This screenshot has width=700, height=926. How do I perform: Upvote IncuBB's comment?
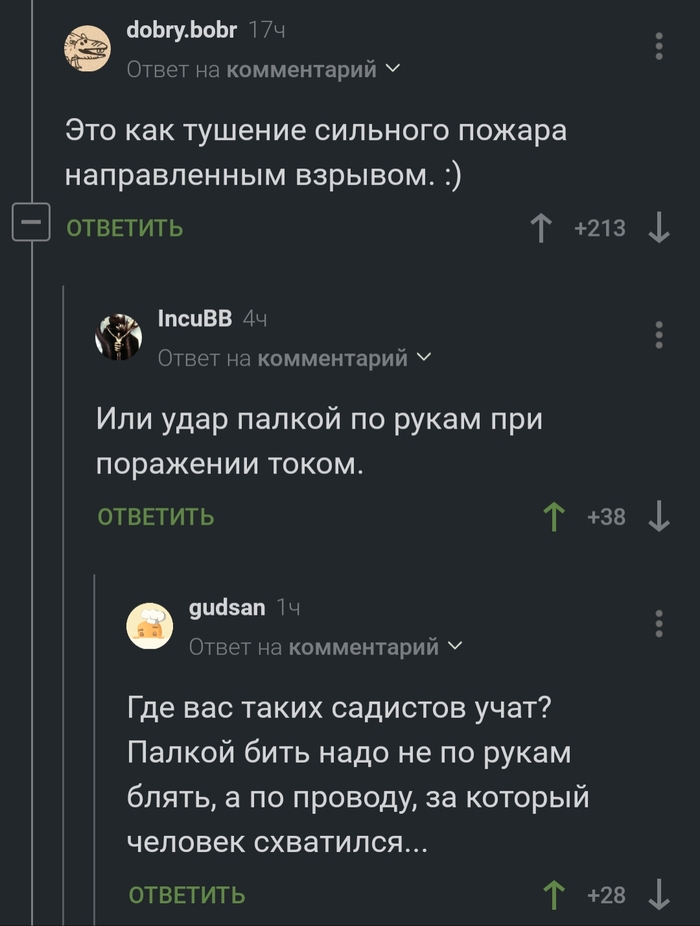[x=553, y=517]
